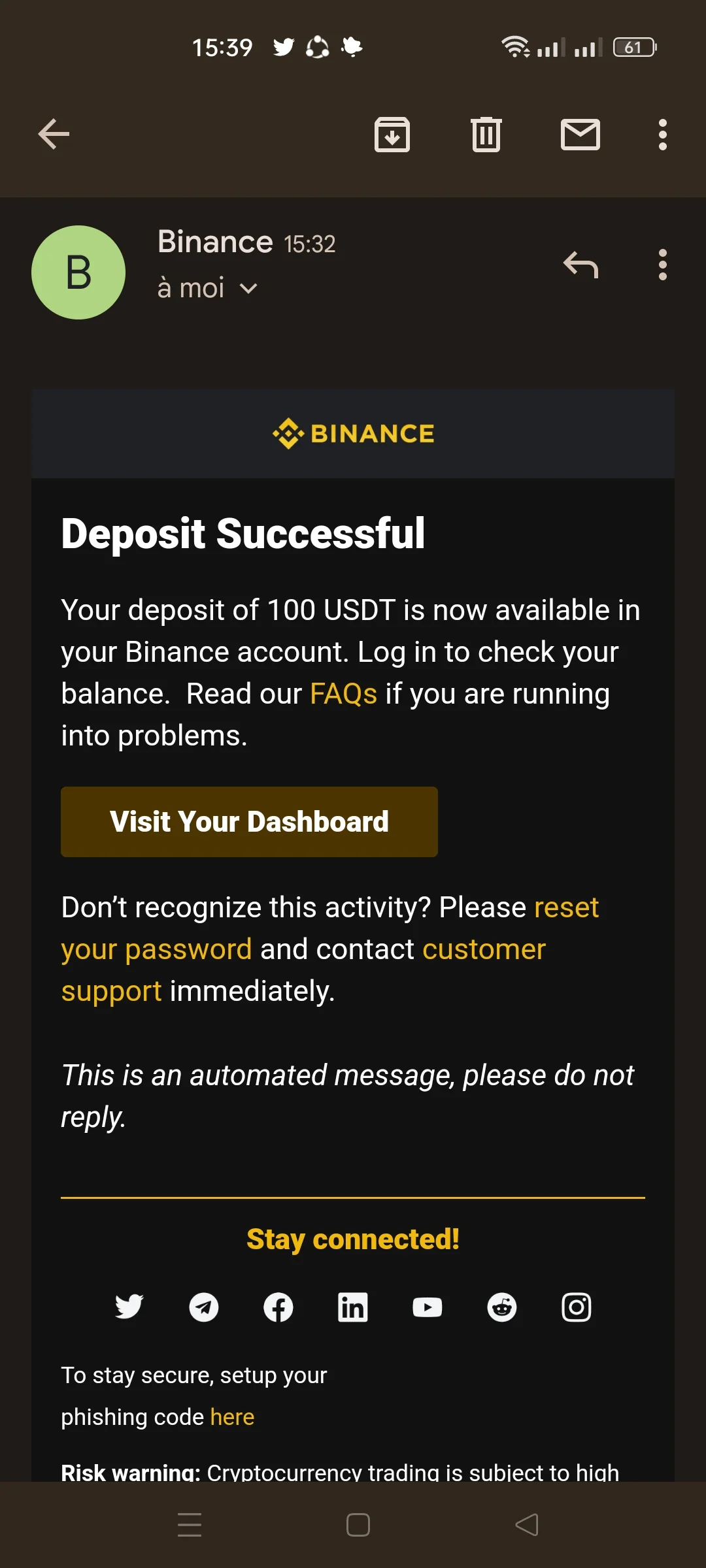This screenshot has height=1568, width=706.
Task: Open Binance's YouTube channel
Action: coord(428,1307)
